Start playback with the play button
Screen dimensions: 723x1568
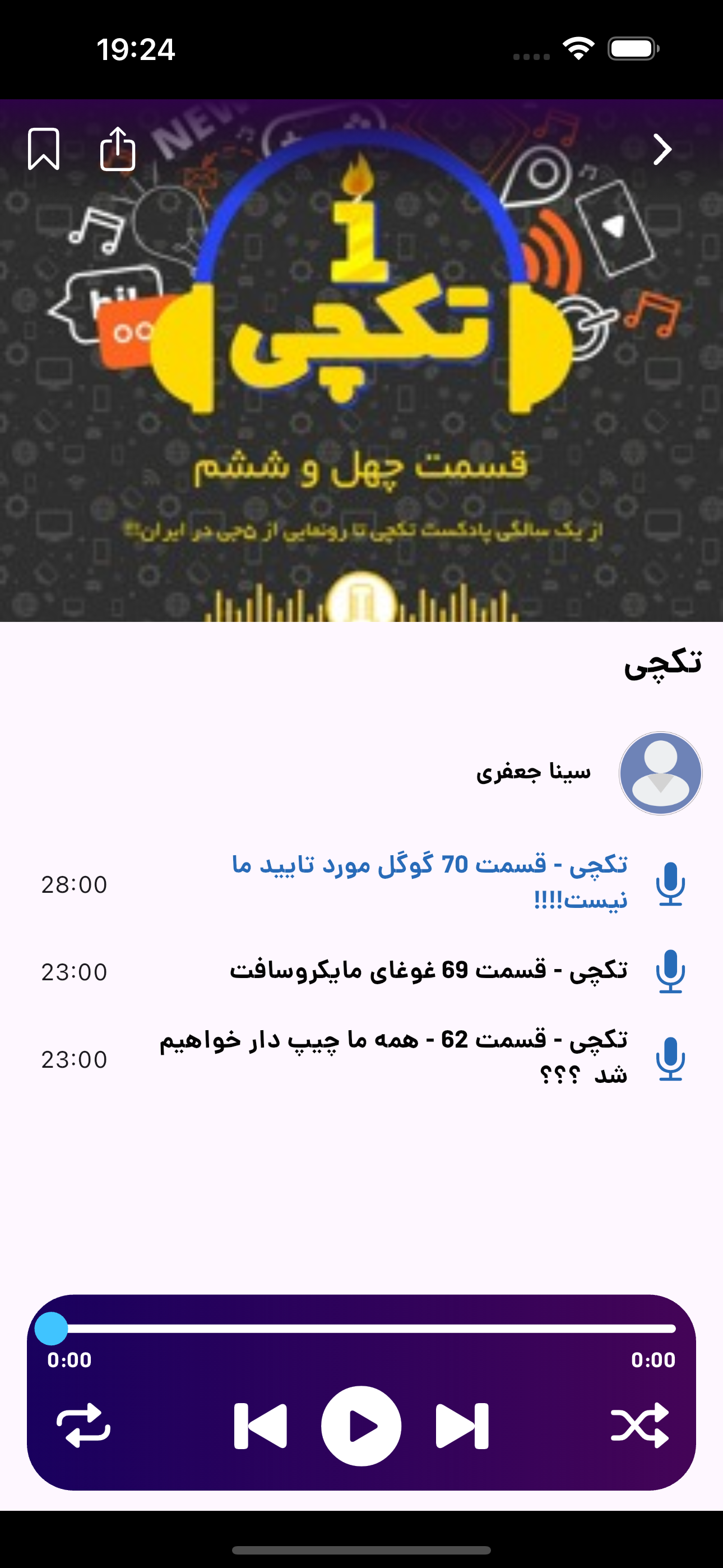(361, 1426)
